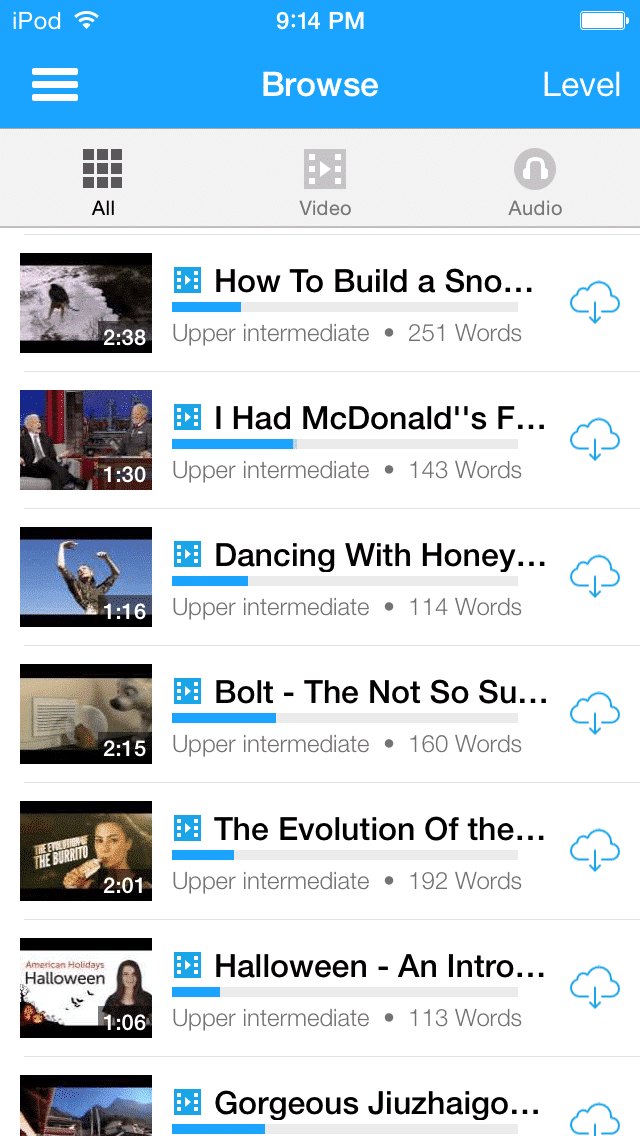The image size is (640, 1136).
Task: Switch to the All tab
Action: (x=103, y=182)
